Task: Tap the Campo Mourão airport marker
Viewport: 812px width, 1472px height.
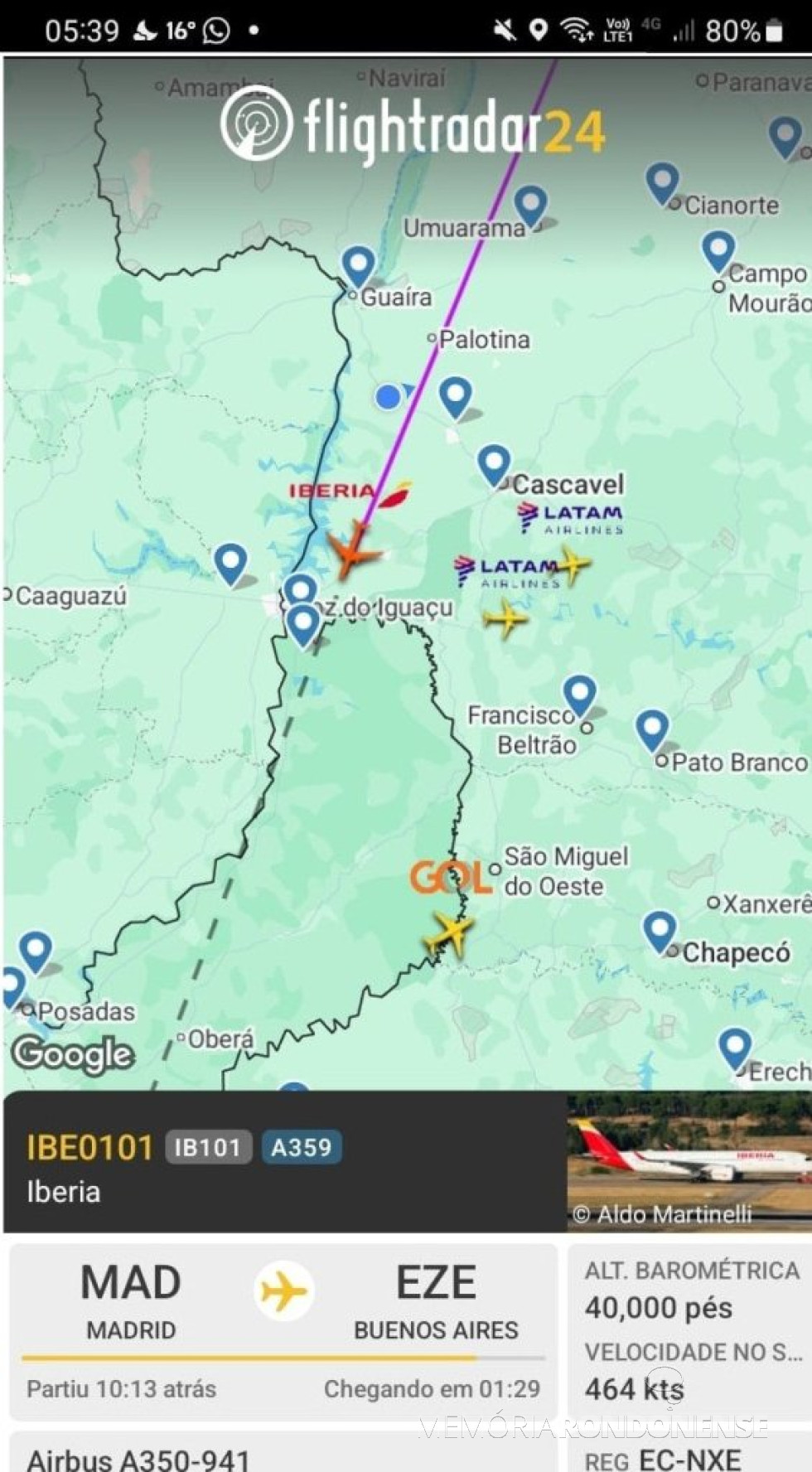Action: click(x=718, y=249)
